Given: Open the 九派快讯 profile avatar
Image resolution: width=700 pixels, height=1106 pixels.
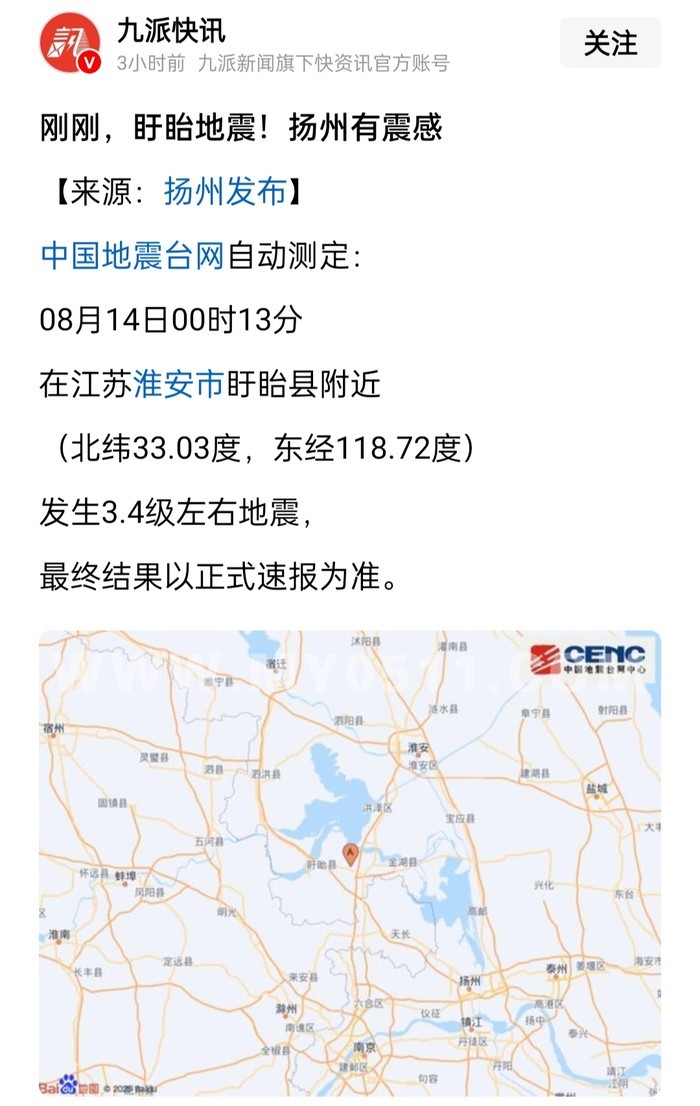Looking at the screenshot, I should tap(70, 43).
